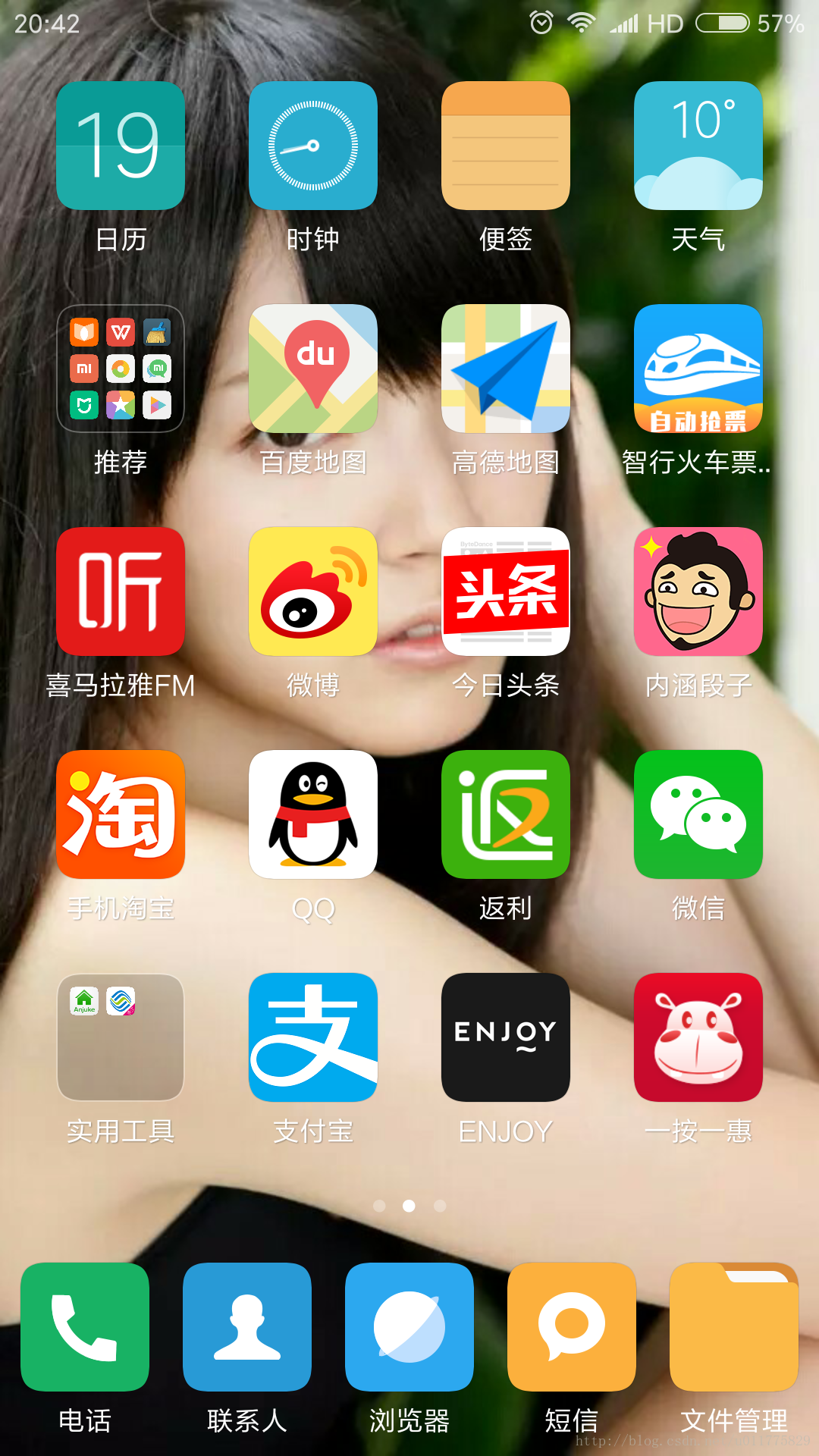Launch 支付宝 Alipay

pyautogui.click(x=313, y=1037)
